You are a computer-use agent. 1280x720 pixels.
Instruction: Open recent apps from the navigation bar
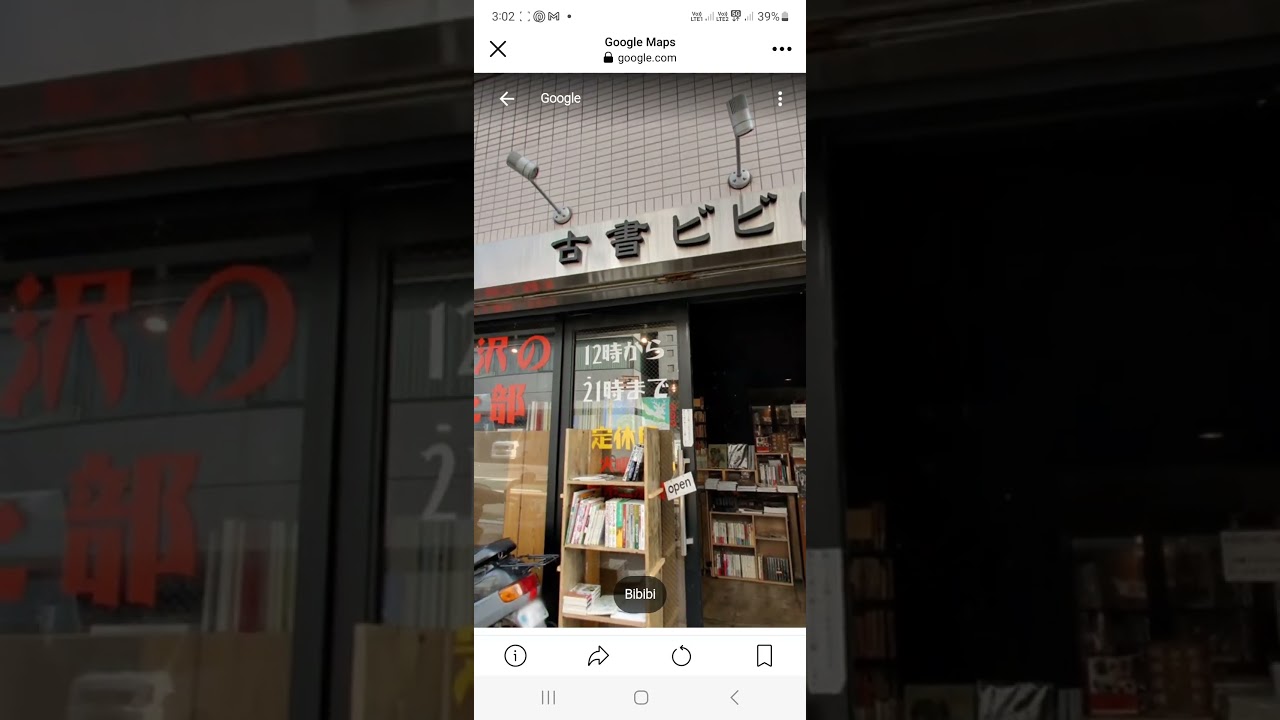pyautogui.click(x=548, y=698)
